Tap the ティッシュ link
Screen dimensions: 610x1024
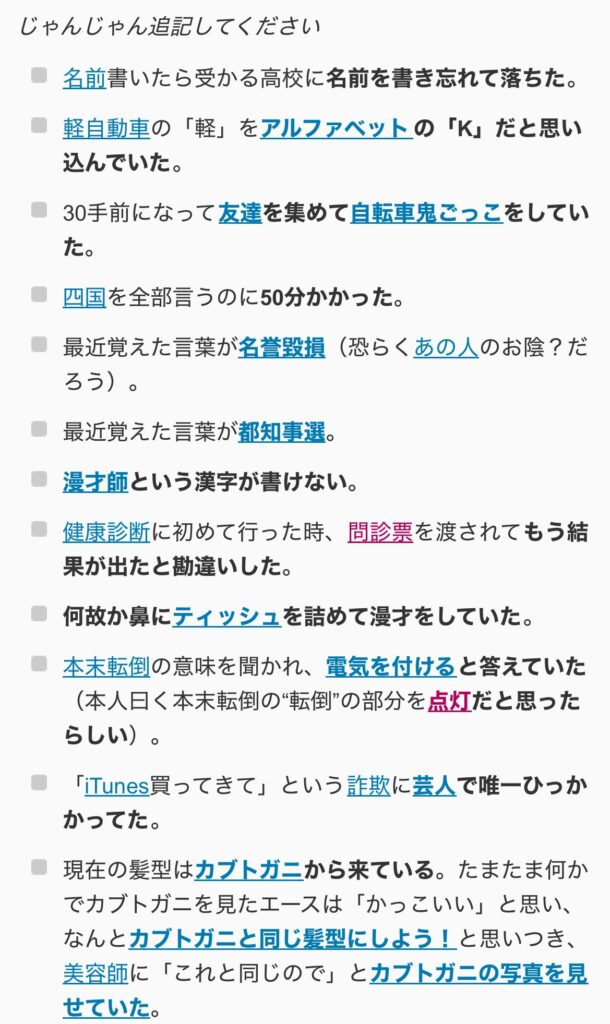[227, 616]
